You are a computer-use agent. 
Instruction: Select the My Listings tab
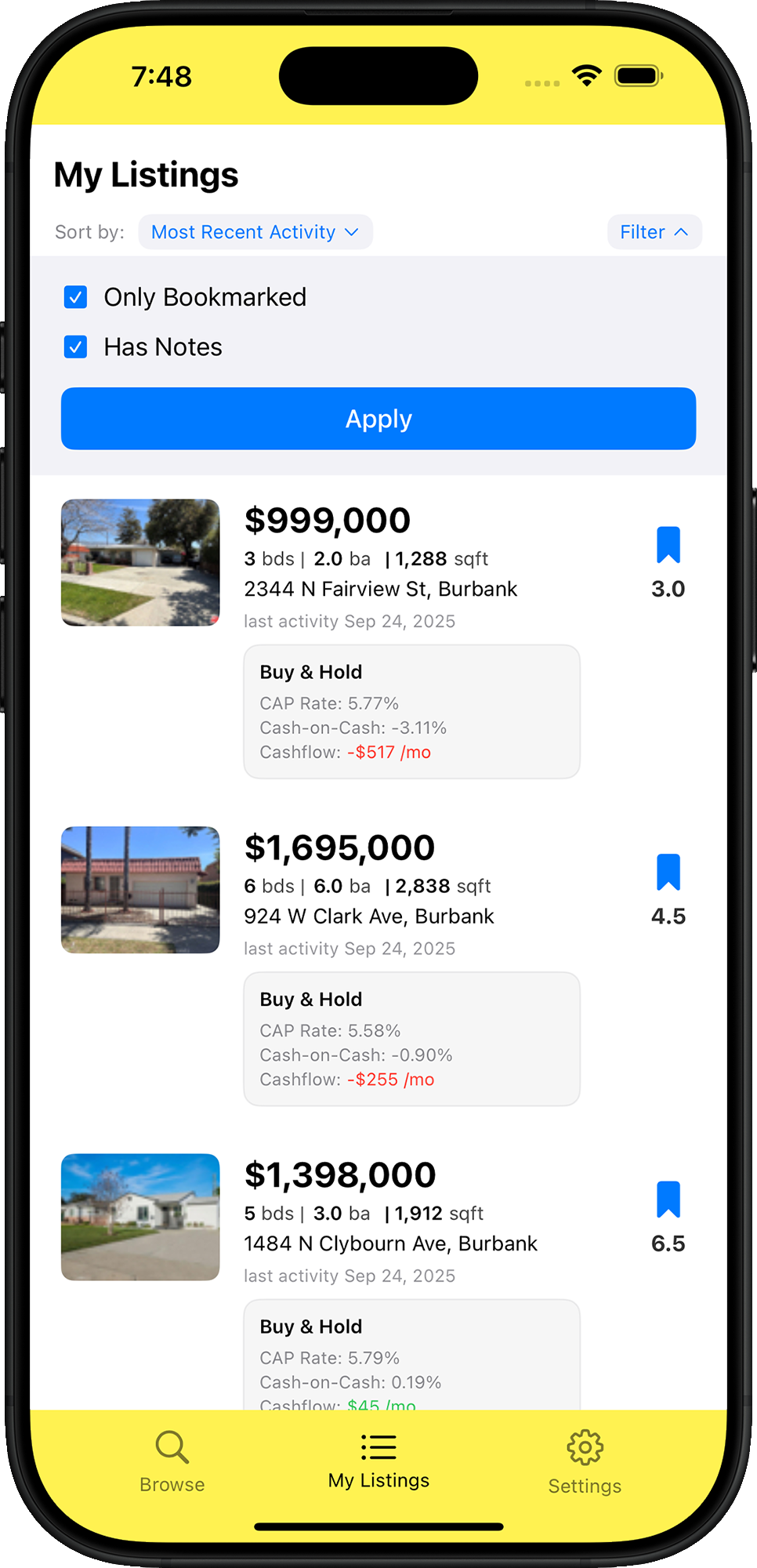coord(378,1462)
